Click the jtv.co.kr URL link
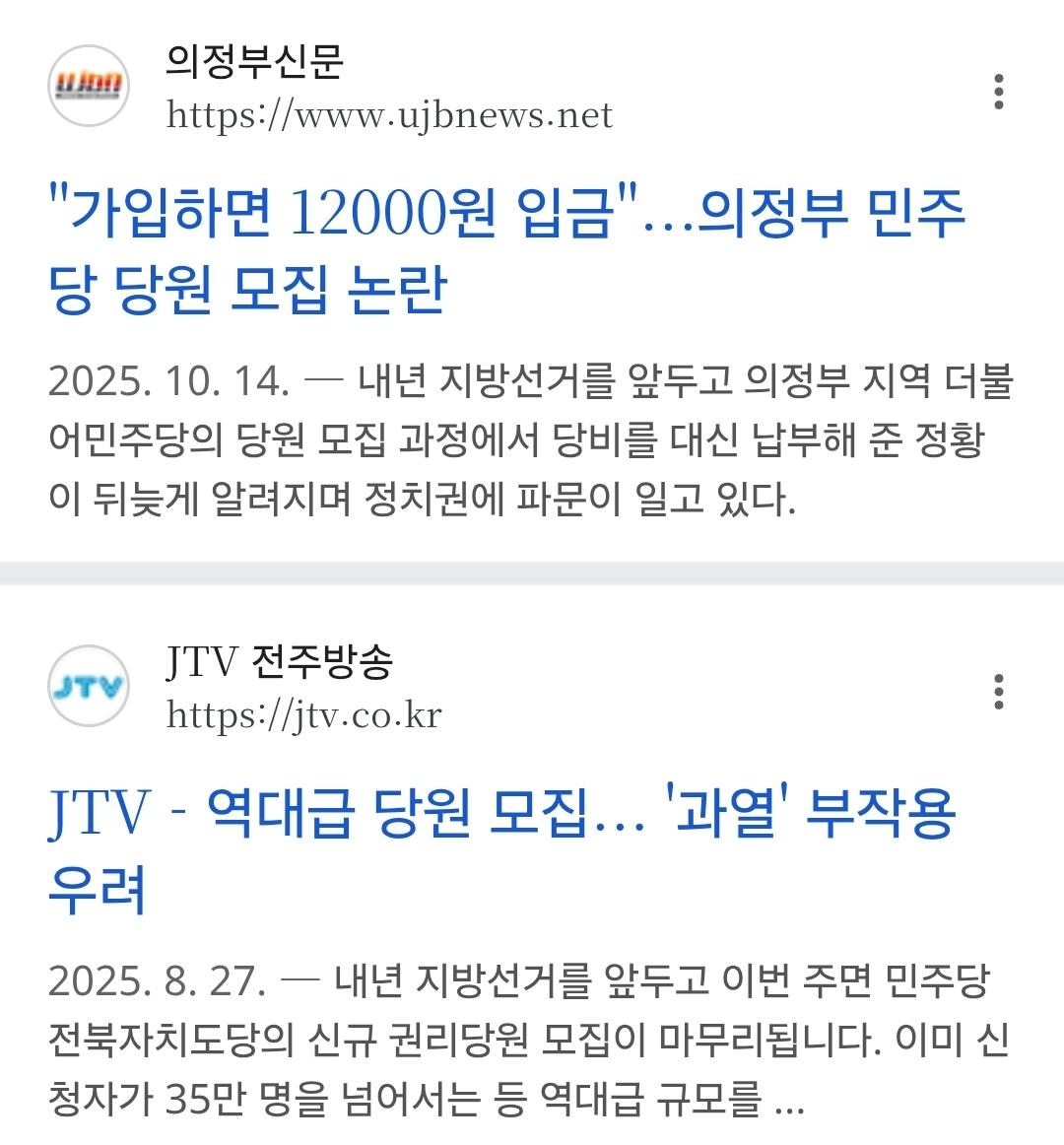 coord(302,713)
